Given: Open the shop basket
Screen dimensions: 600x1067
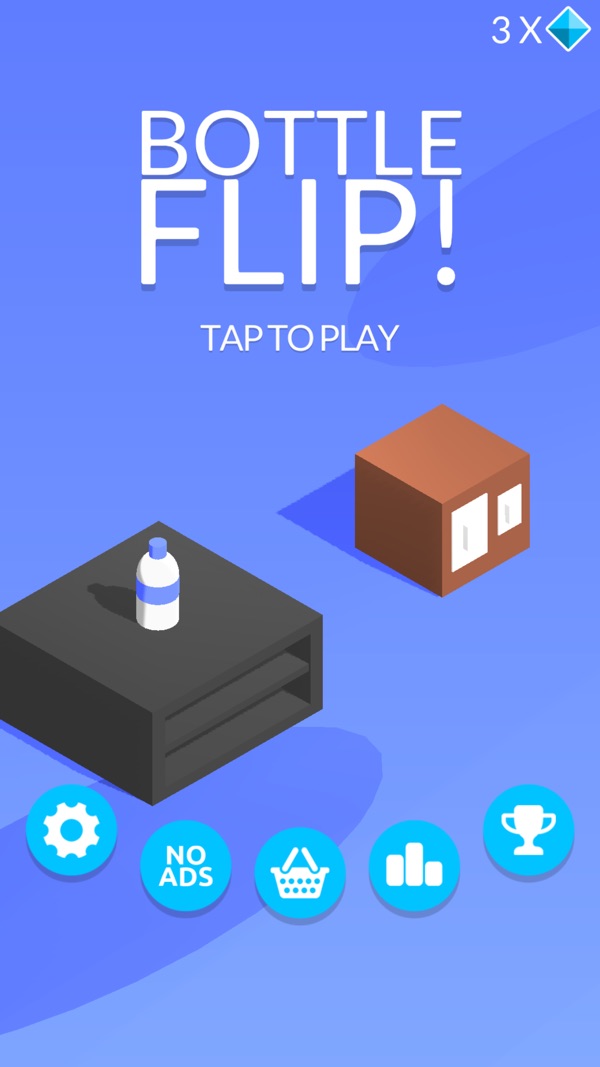Looking at the screenshot, I should [300, 873].
